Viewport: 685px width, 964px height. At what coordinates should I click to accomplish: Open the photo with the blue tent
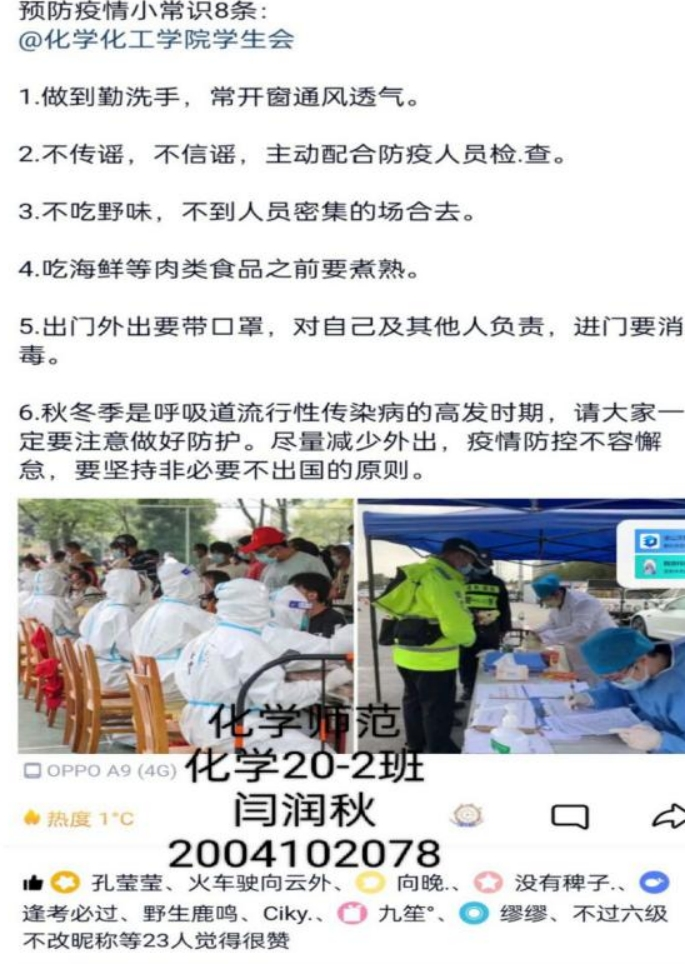[x=522, y=625]
